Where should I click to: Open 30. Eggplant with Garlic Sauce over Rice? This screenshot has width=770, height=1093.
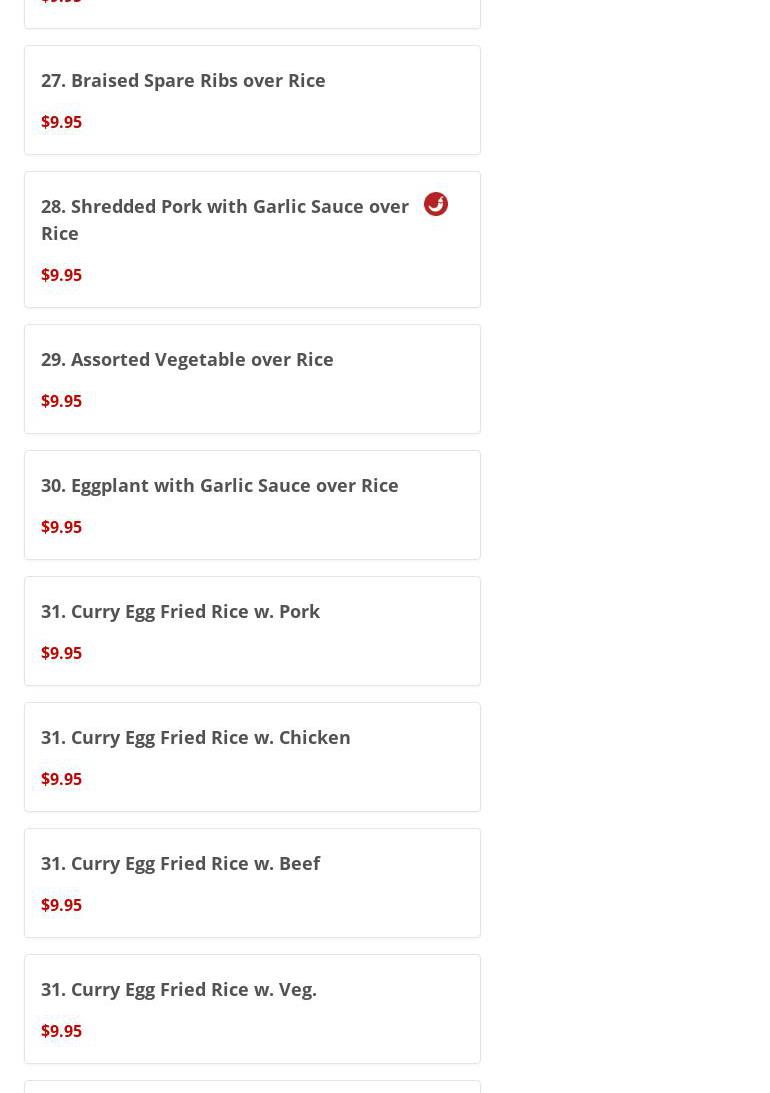(219, 486)
